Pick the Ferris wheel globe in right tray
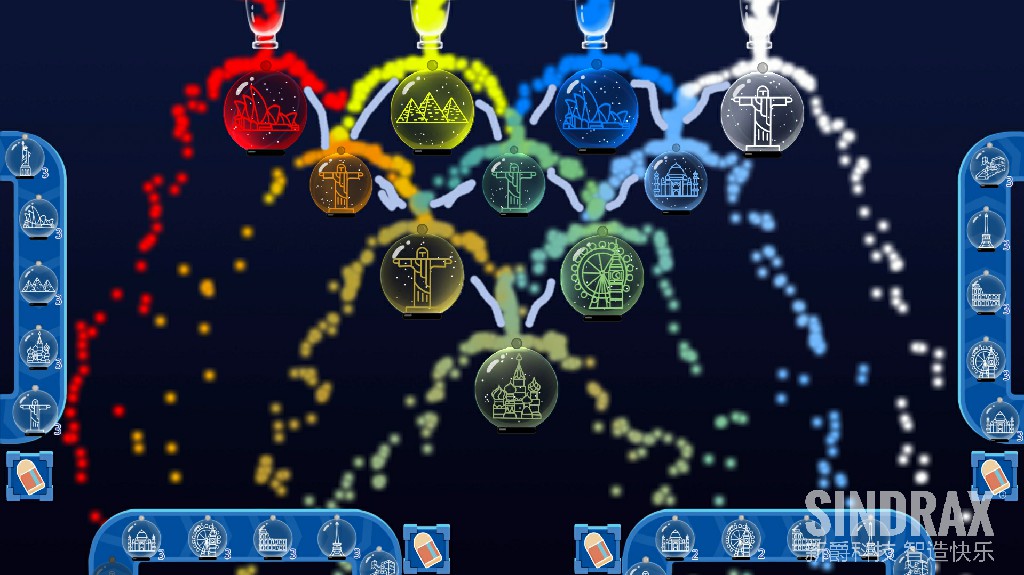Viewport: 1024px width, 575px height. coord(985,359)
